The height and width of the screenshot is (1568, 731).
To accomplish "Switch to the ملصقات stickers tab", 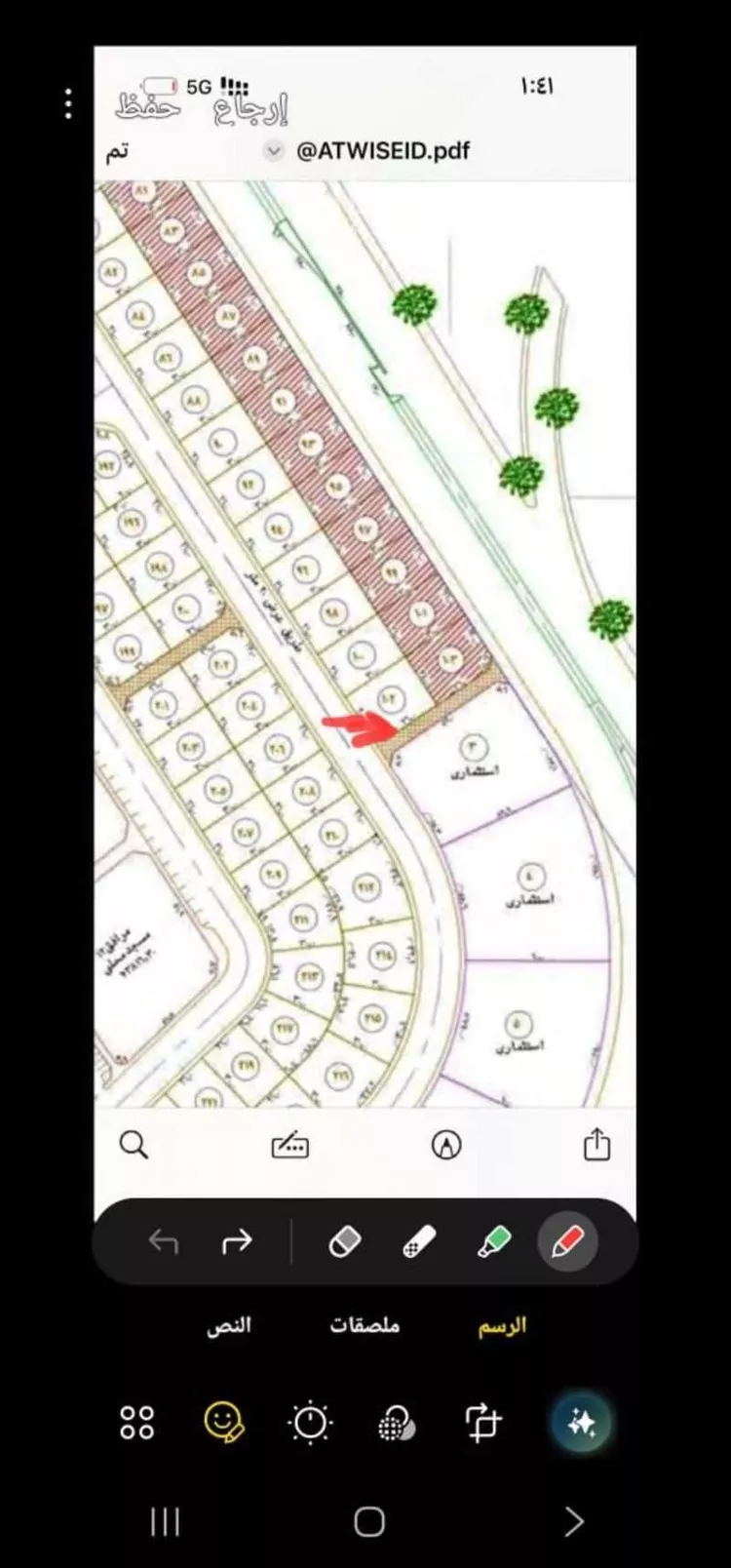I will click(365, 1325).
